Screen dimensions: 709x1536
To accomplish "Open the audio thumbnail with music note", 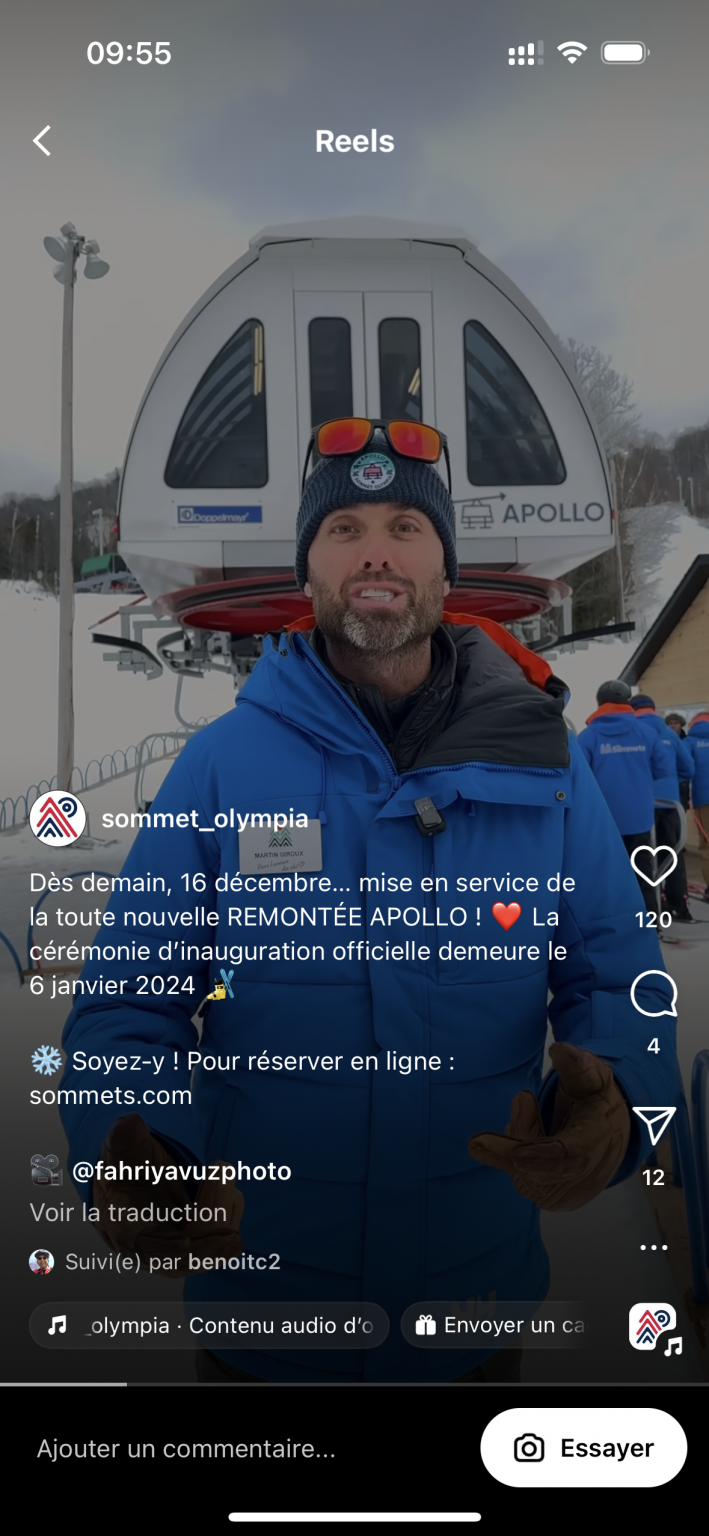I will (654, 1328).
